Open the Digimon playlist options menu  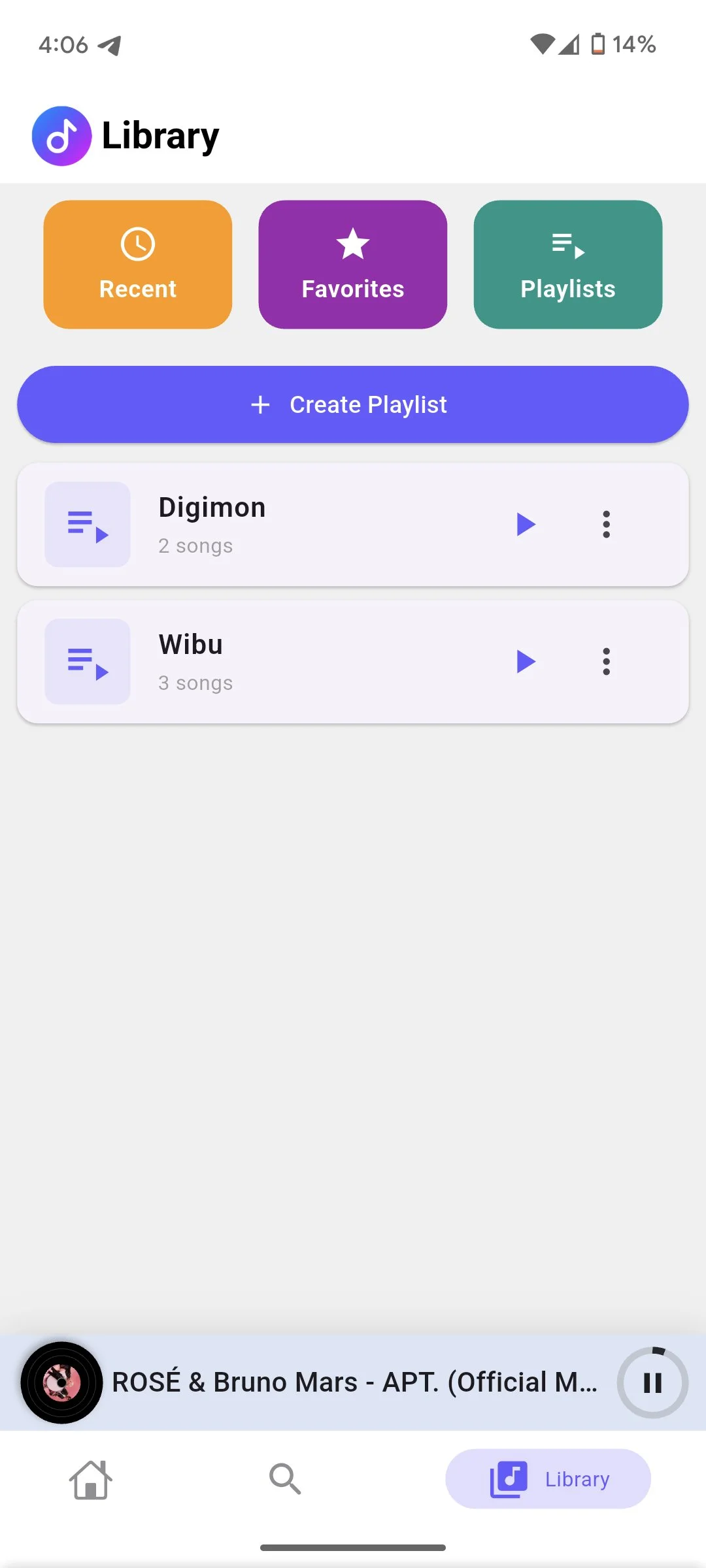click(606, 524)
